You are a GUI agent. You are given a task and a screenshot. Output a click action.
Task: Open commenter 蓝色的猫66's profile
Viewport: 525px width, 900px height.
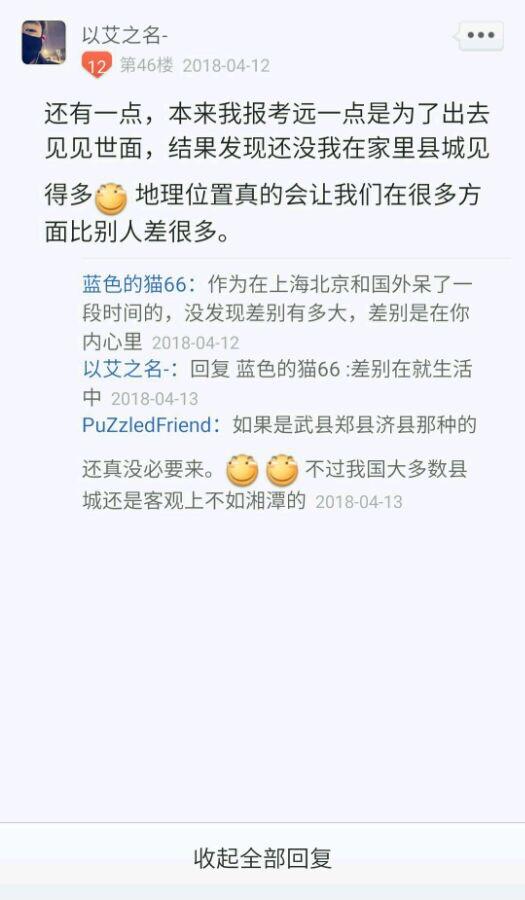click(x=134, y=284)
